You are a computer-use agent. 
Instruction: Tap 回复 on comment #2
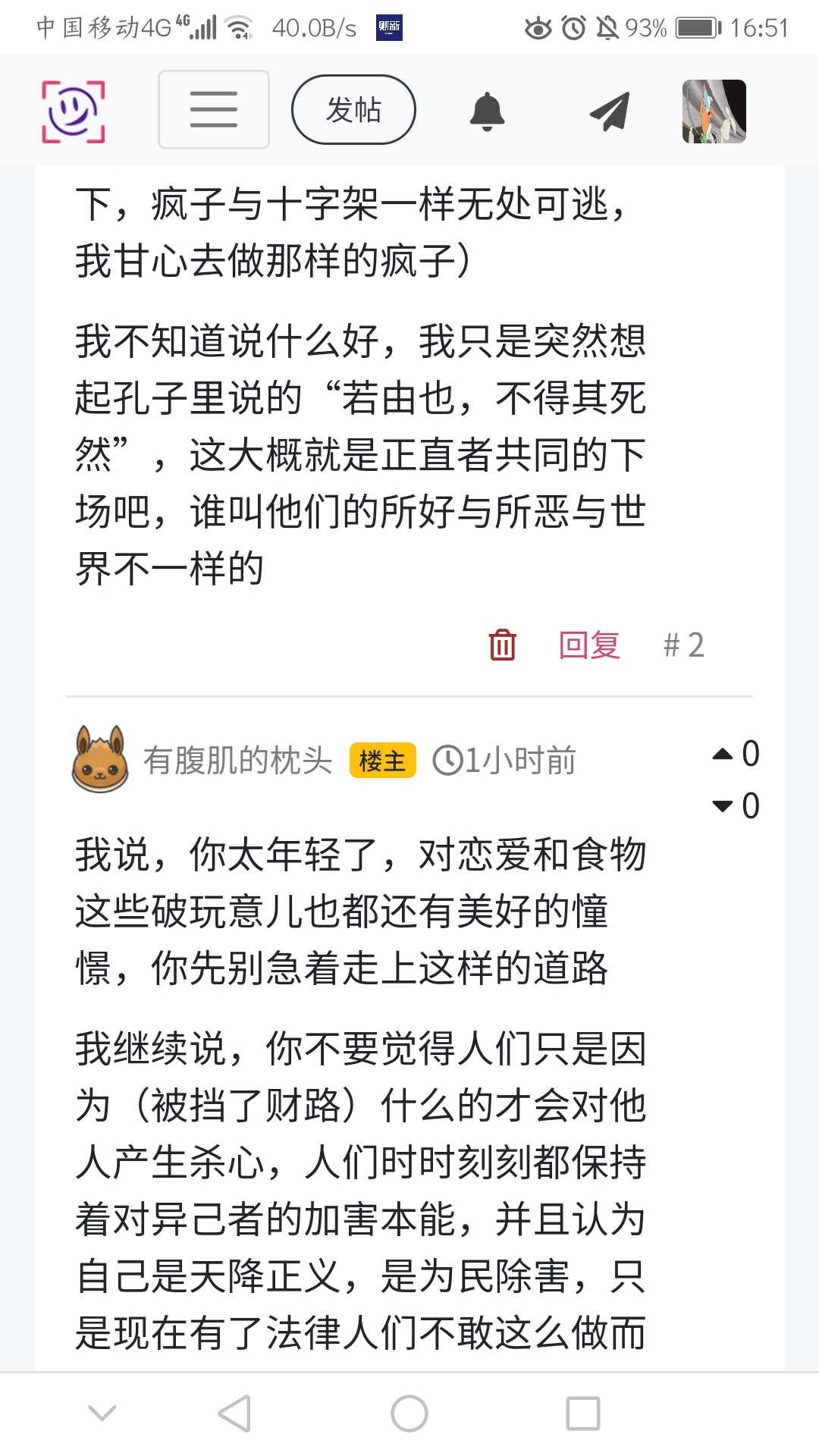[x=589, y=645]
